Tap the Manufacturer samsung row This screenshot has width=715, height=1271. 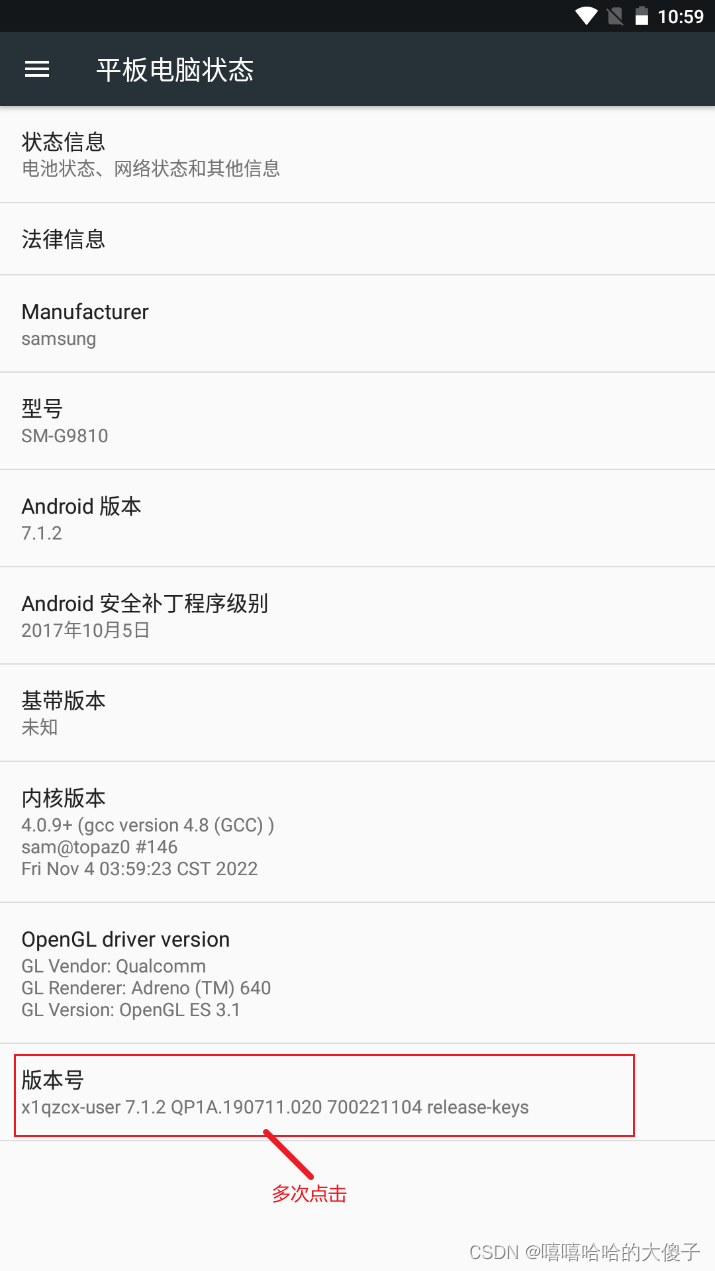point(357,324)
